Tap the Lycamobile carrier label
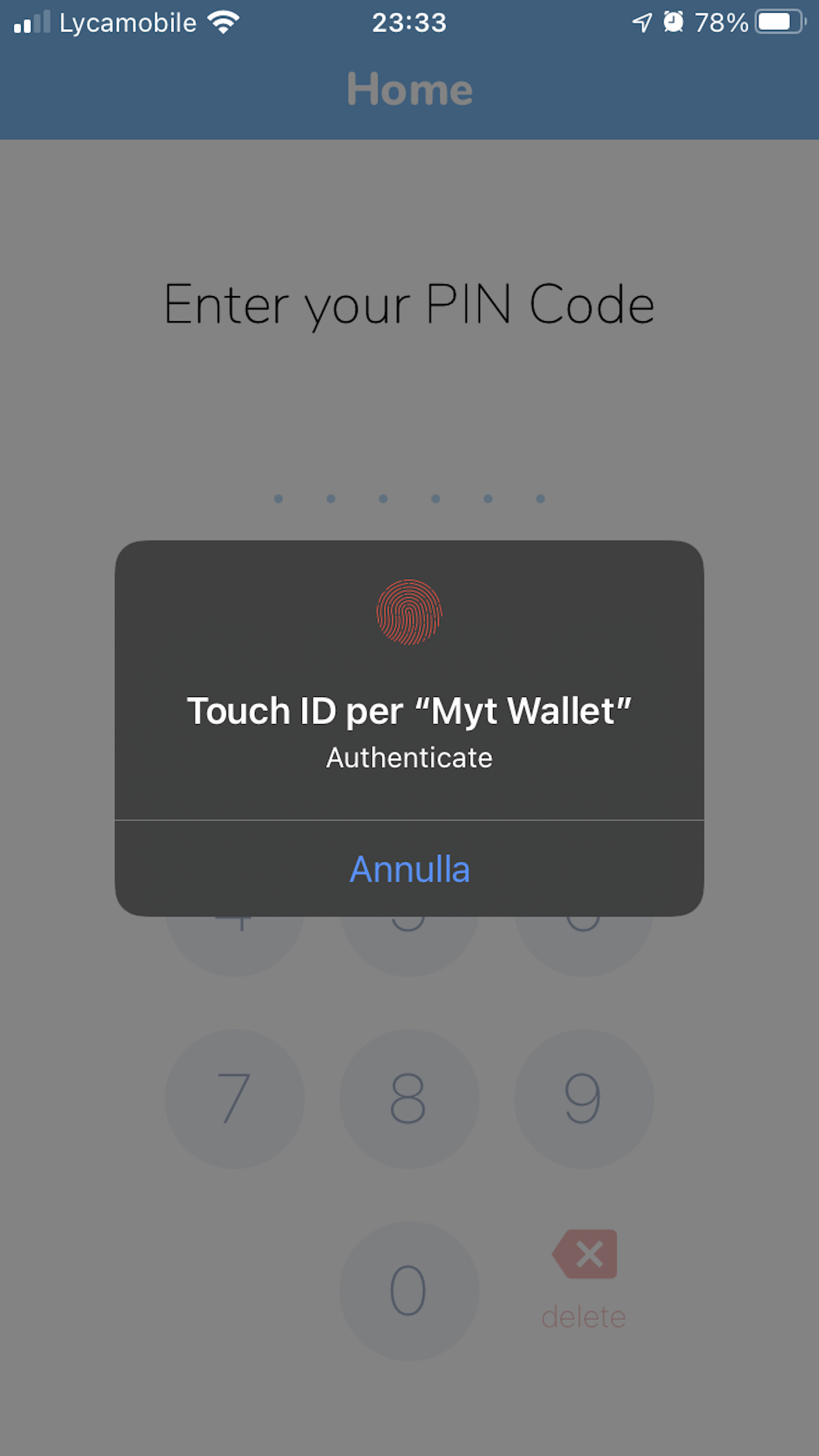The width and height of the screenshot is (819, 1456). pyautogui.click(x=127, y=22)
